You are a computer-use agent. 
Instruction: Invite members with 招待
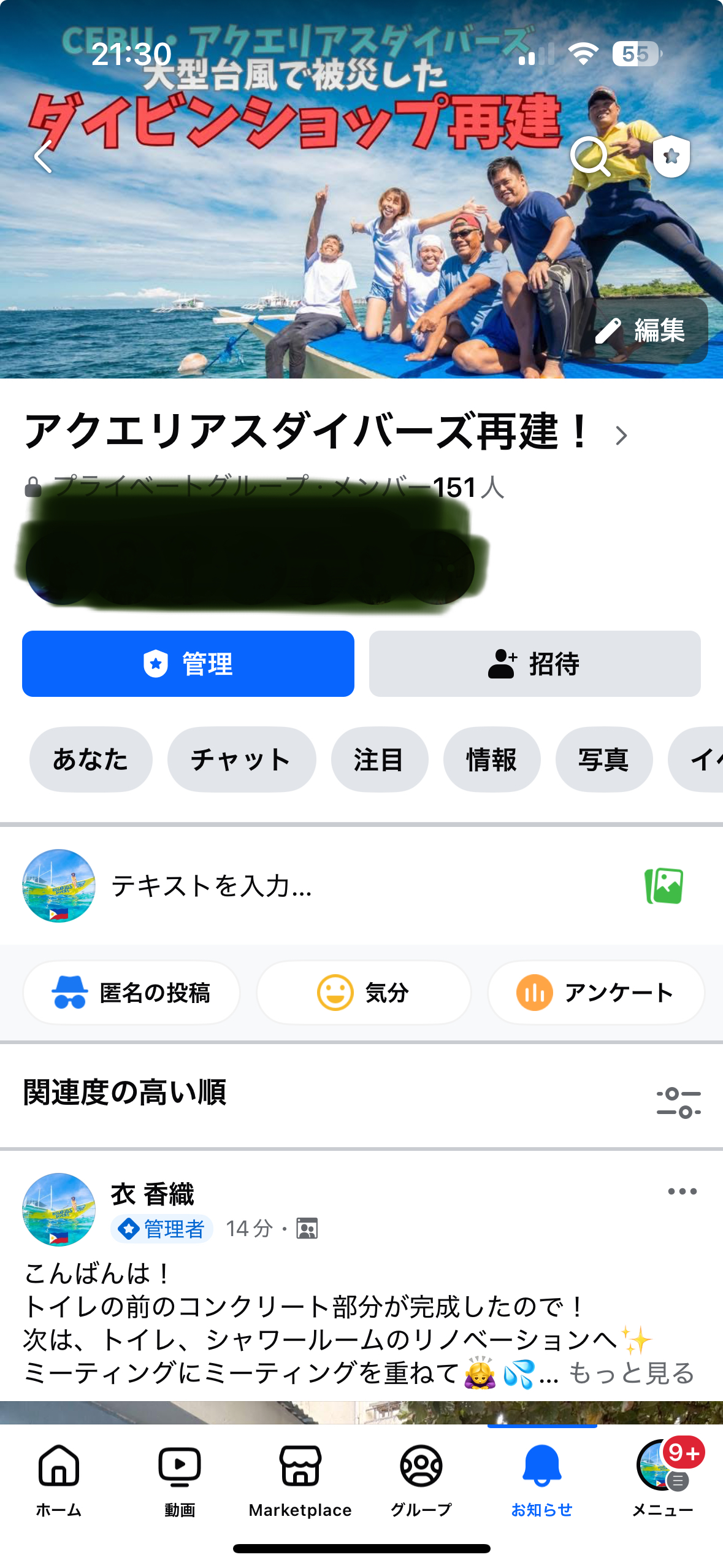click(x=534, y=664)
